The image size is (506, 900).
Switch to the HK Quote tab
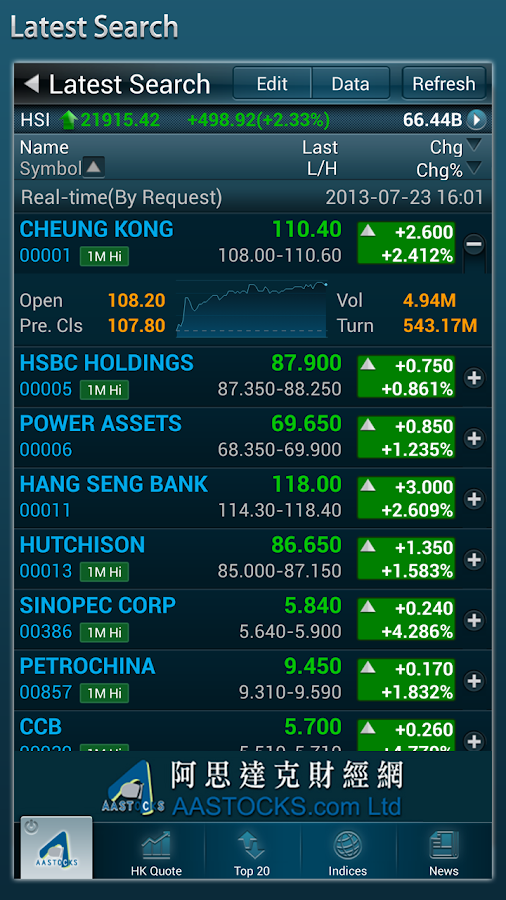156,852
